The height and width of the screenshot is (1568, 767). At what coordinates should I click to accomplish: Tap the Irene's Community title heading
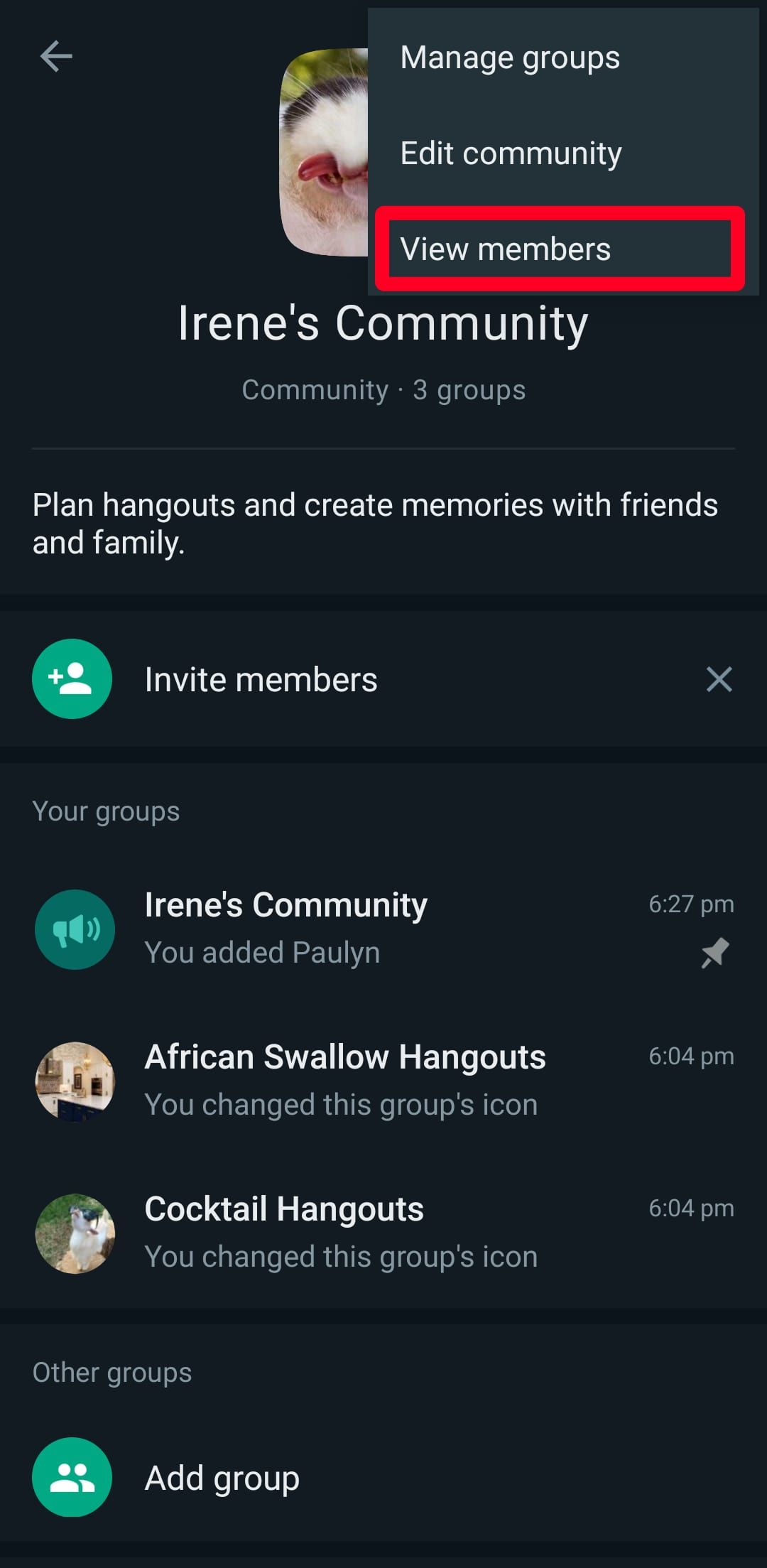click(382, 324)
